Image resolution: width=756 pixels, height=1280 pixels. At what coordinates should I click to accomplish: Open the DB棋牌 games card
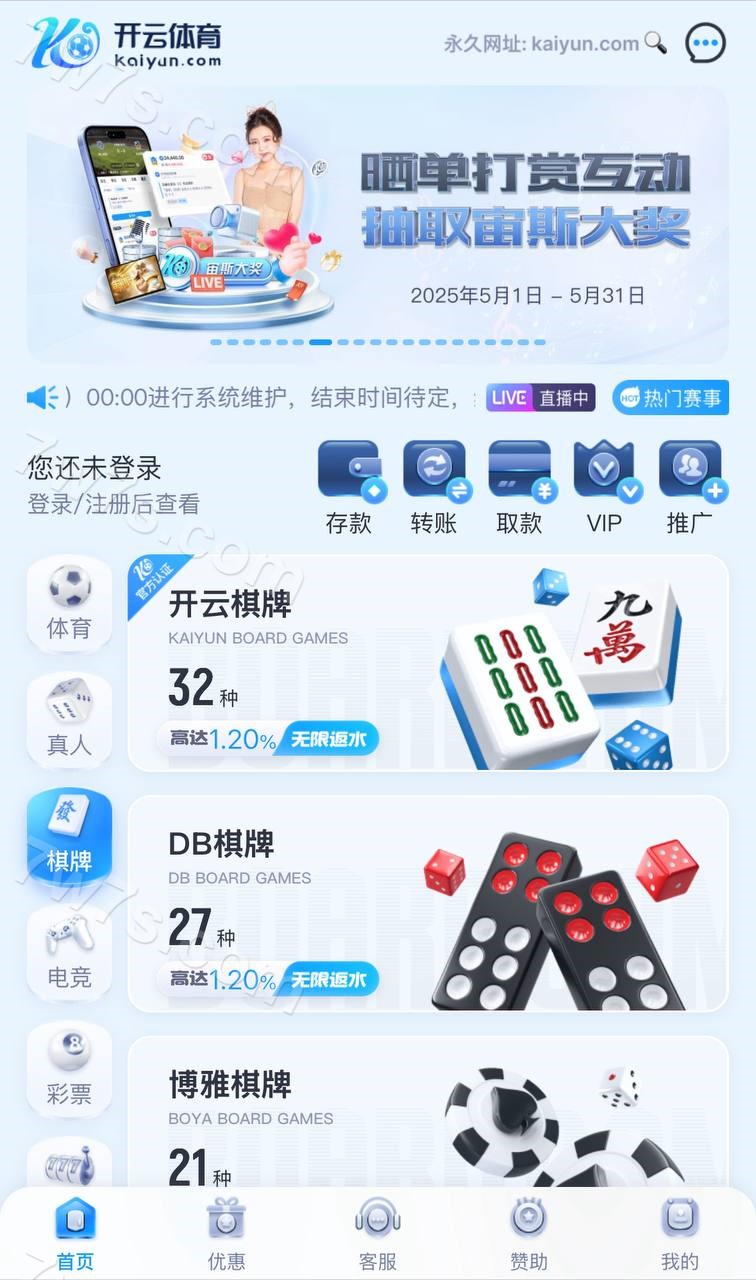coord(428,903)
